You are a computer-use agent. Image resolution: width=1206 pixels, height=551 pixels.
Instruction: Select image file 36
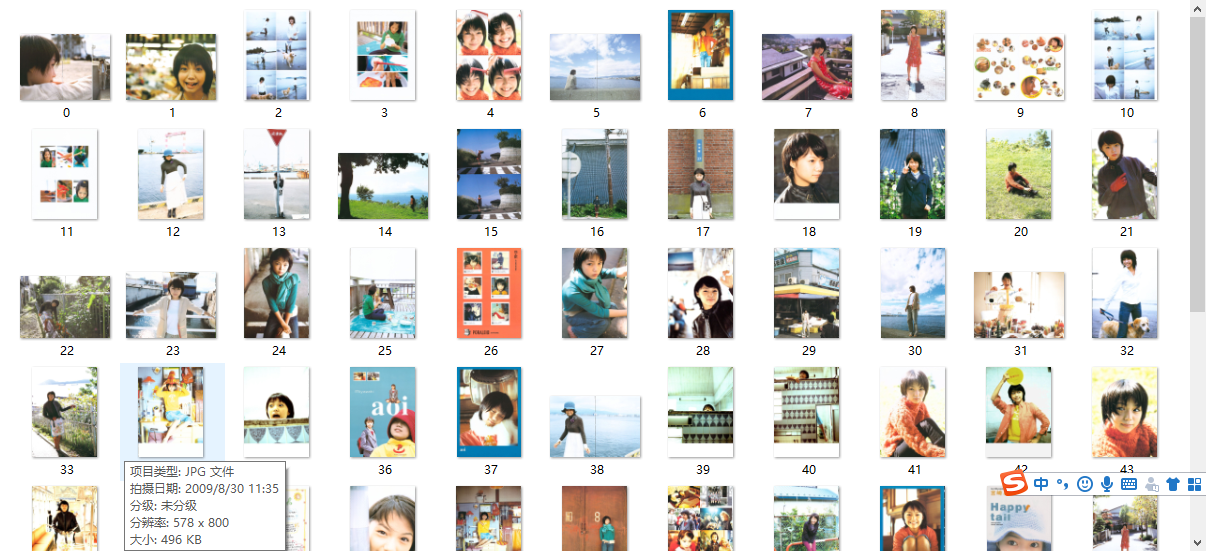383,412
